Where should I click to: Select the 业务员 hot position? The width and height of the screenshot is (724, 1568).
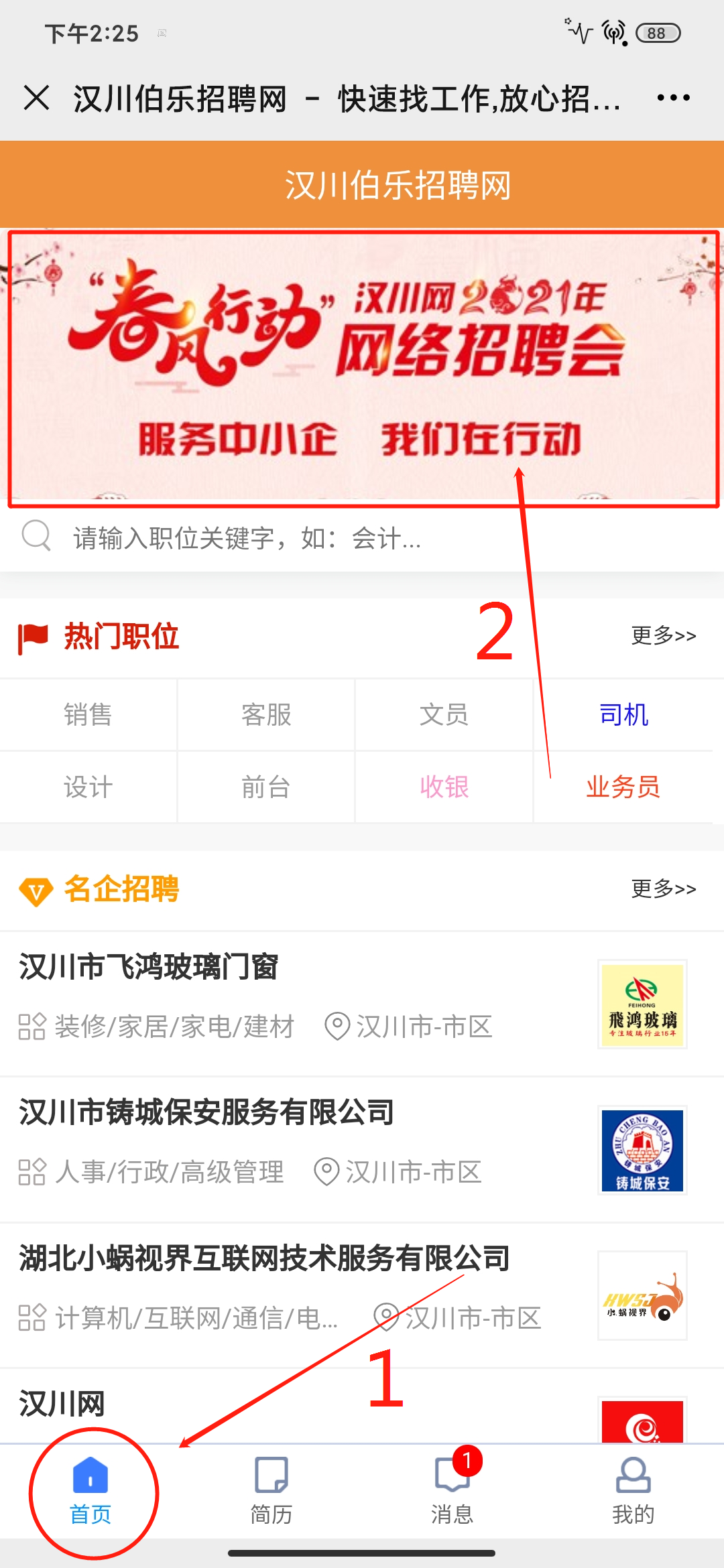pyautogui.click(x=622, y=787)
